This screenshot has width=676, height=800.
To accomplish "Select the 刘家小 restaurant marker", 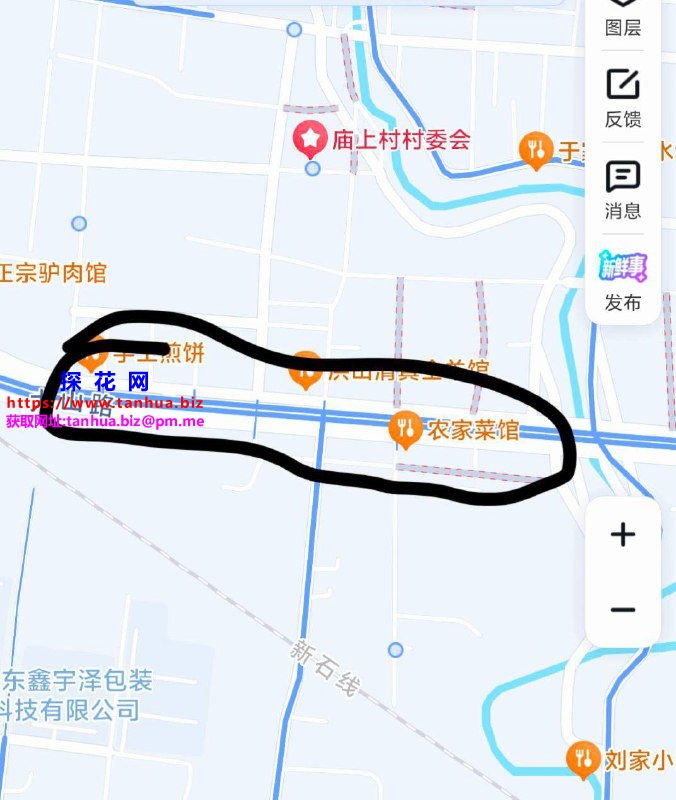I will 583,757.
